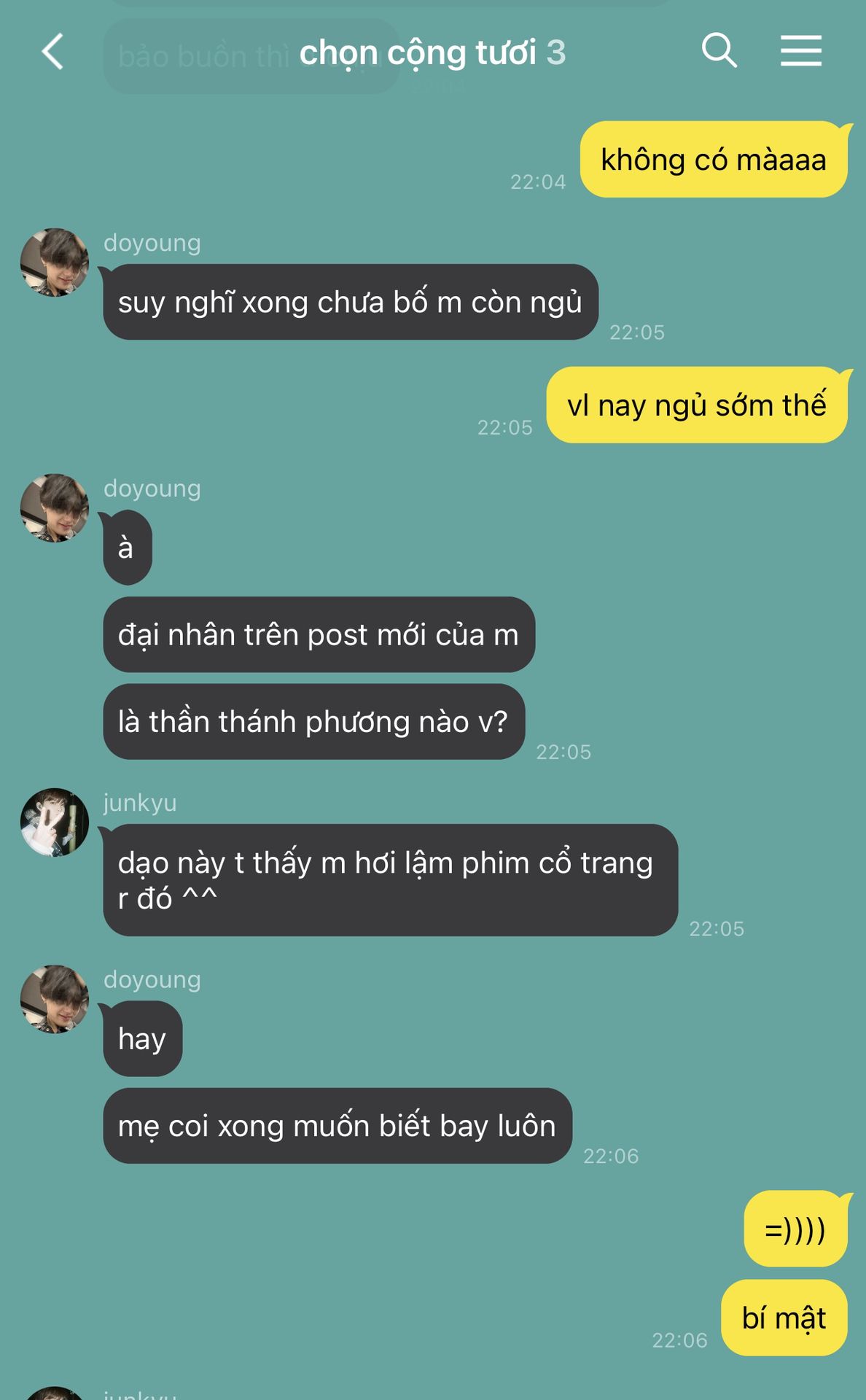Search within this chat
Viewport: 866px width, 1400px height.
719,51
